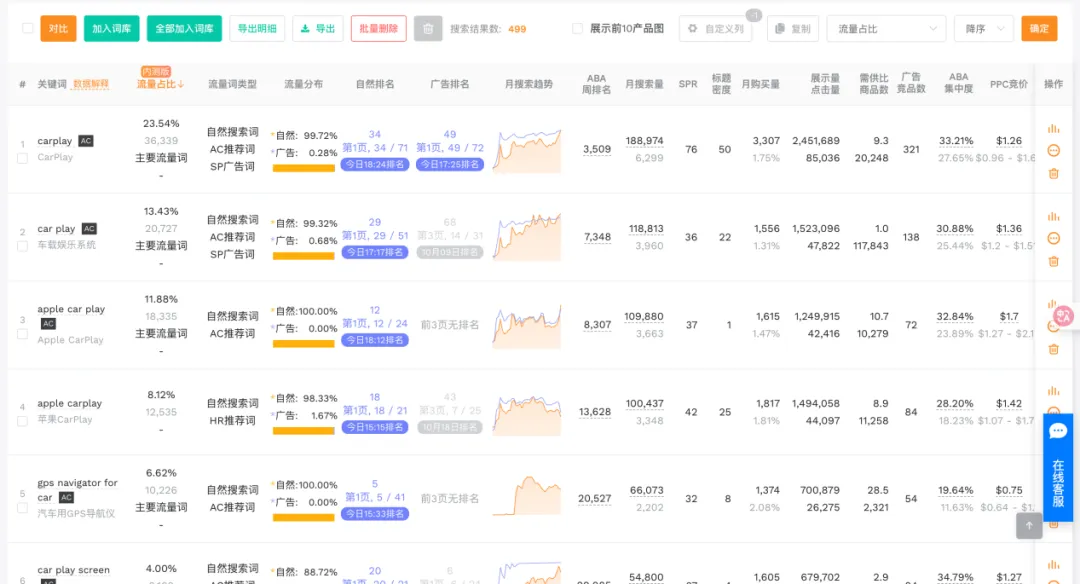
Task: Tap the 复制 copy button
Action: click(x=793, y=29)
